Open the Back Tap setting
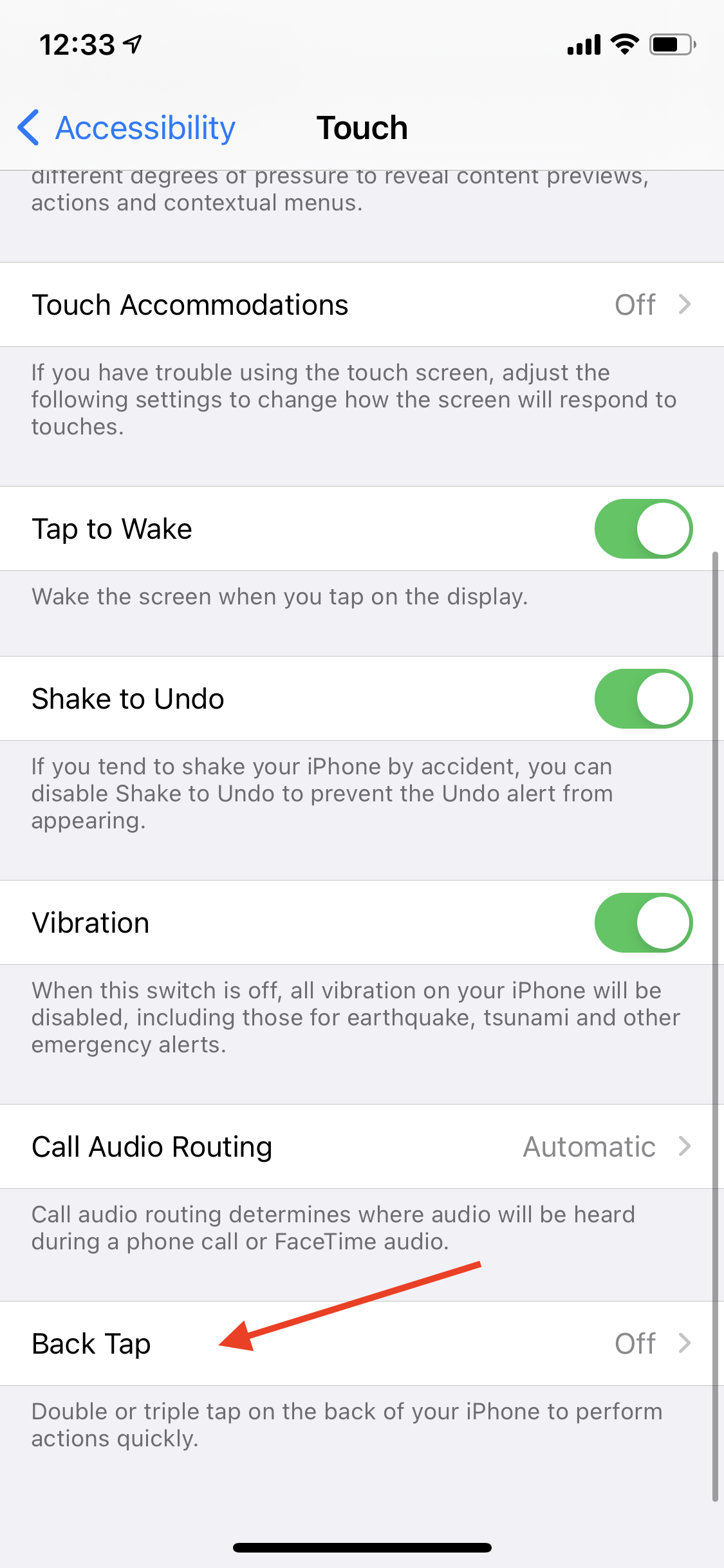 (x=362, y=1343)
